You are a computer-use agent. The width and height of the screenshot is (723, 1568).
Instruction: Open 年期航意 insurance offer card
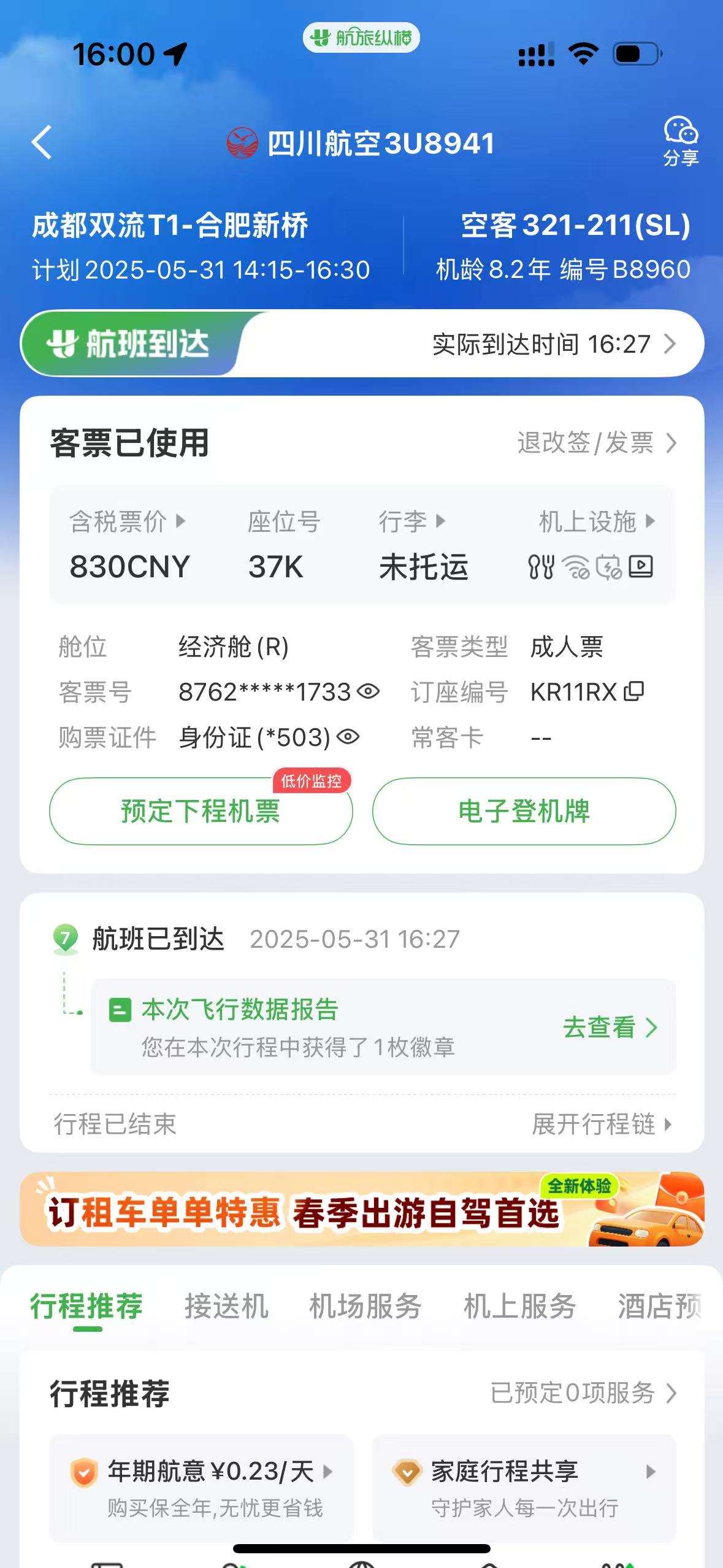point(201,1488)
